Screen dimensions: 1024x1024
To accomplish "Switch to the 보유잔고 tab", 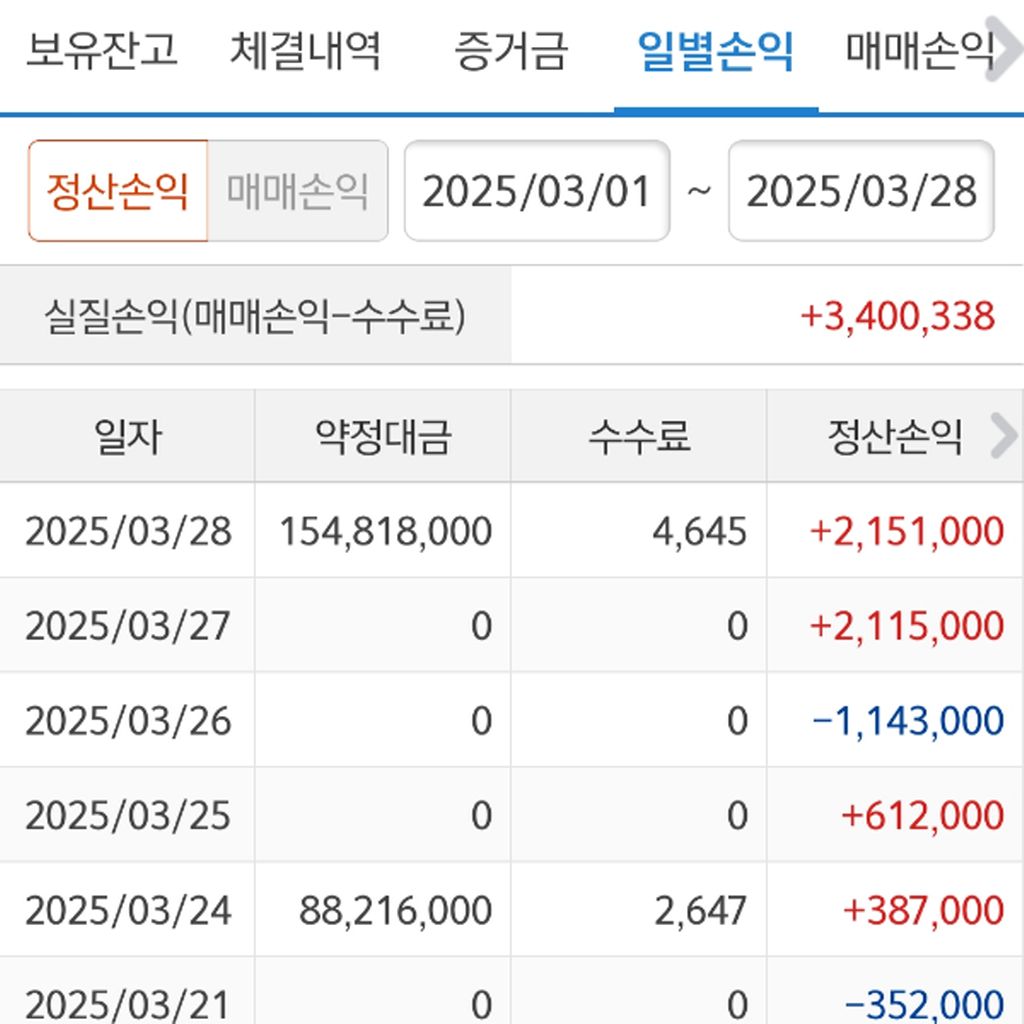I will (101, 50).
